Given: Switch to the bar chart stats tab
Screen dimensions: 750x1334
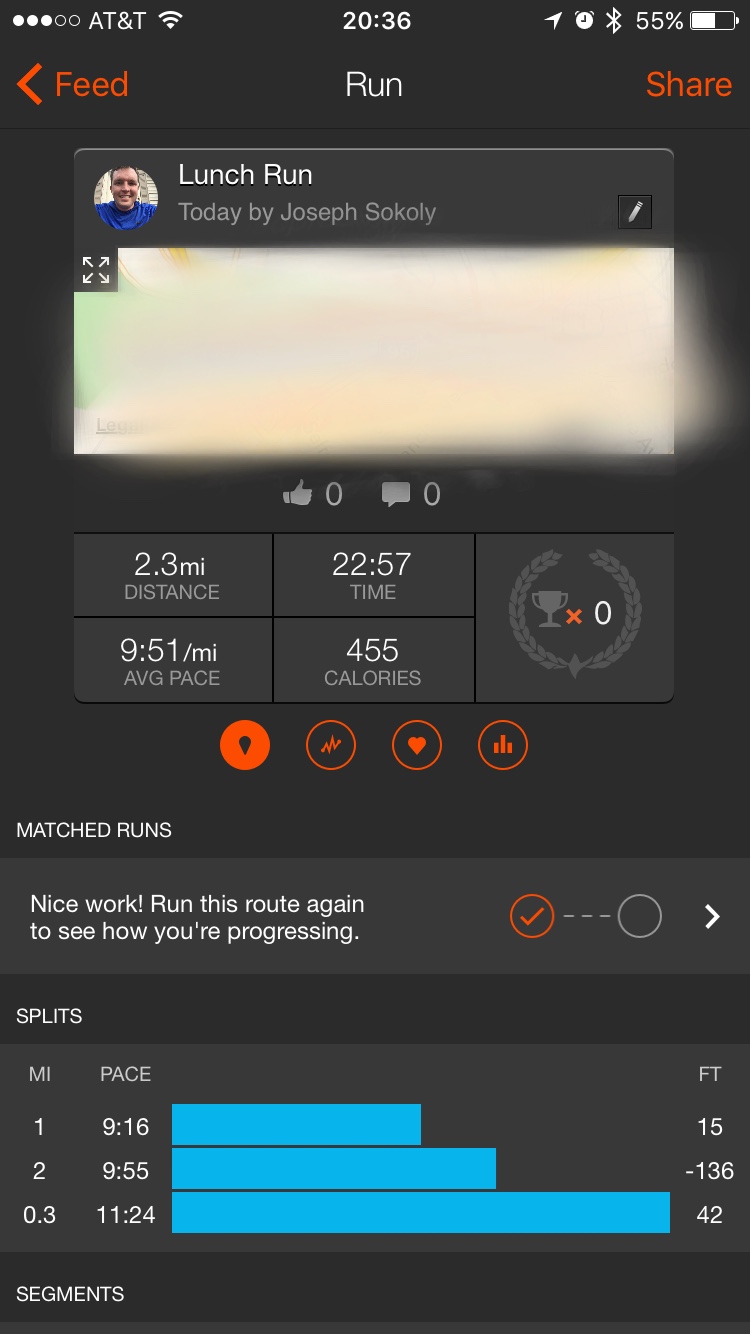Looking at the screenshot, I should (503, 745).
